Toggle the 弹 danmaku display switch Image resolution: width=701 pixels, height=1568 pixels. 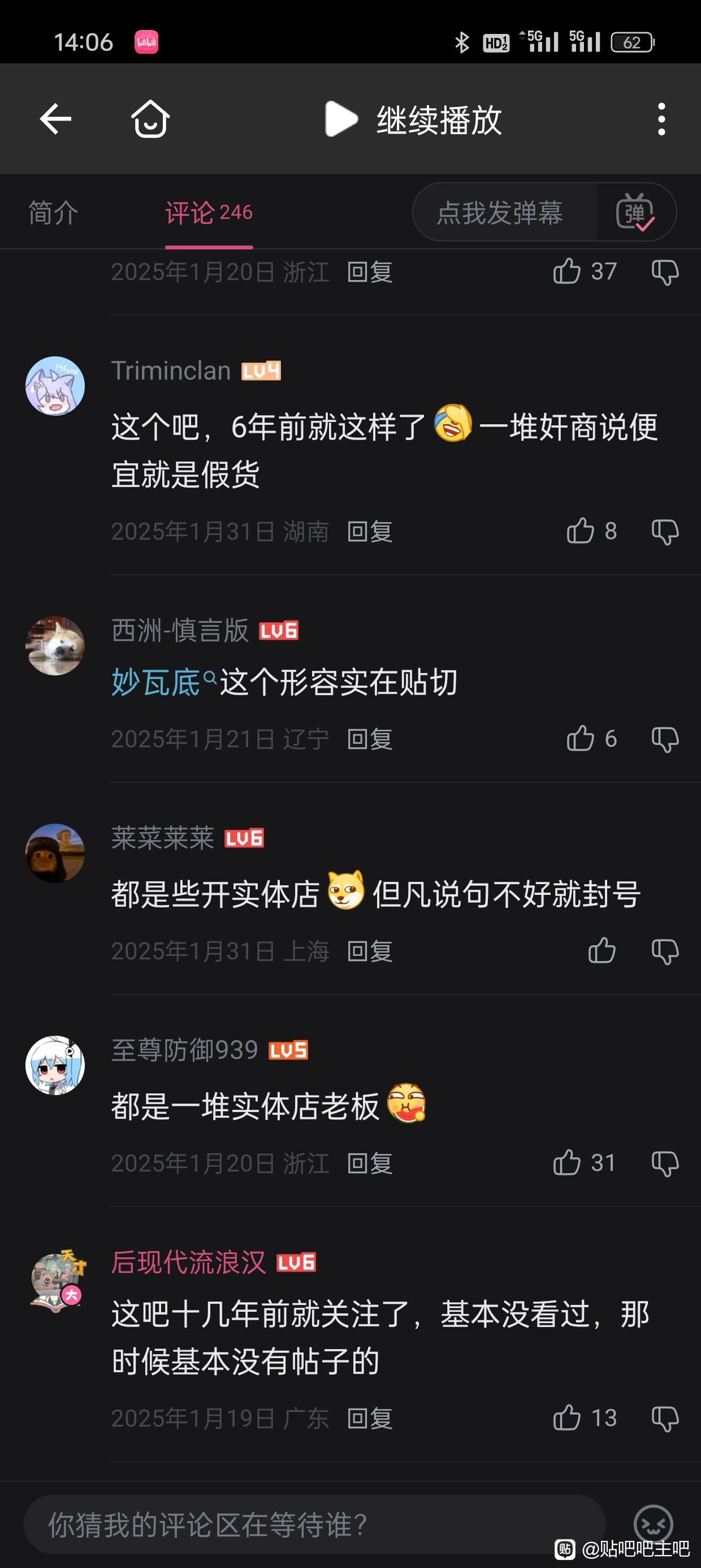(x=635, y=213)
